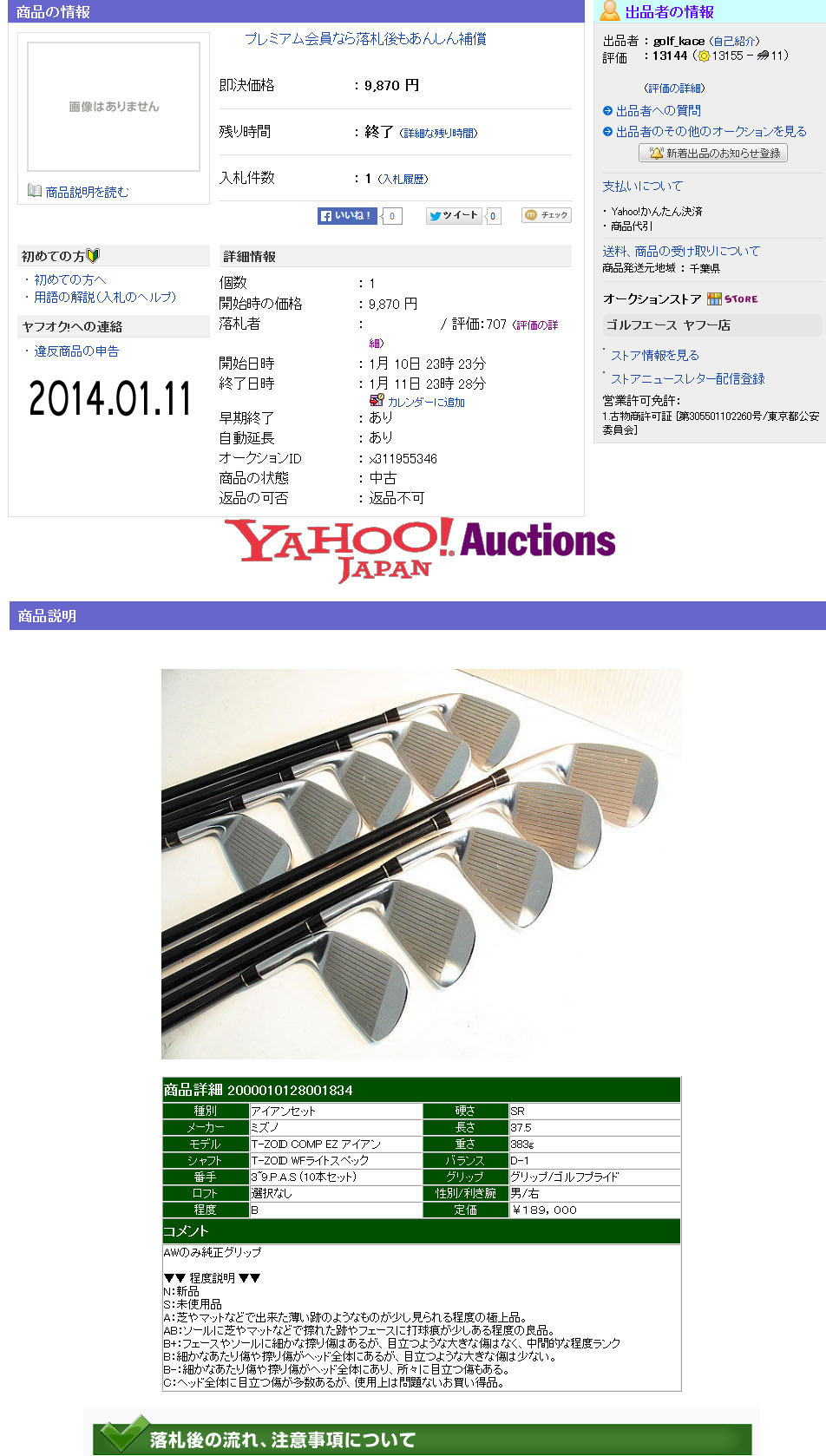Open seller golf_kace self-introduction link
Image resolution: width=826 pixels, height=1456 pixels.
click(734, 41)
